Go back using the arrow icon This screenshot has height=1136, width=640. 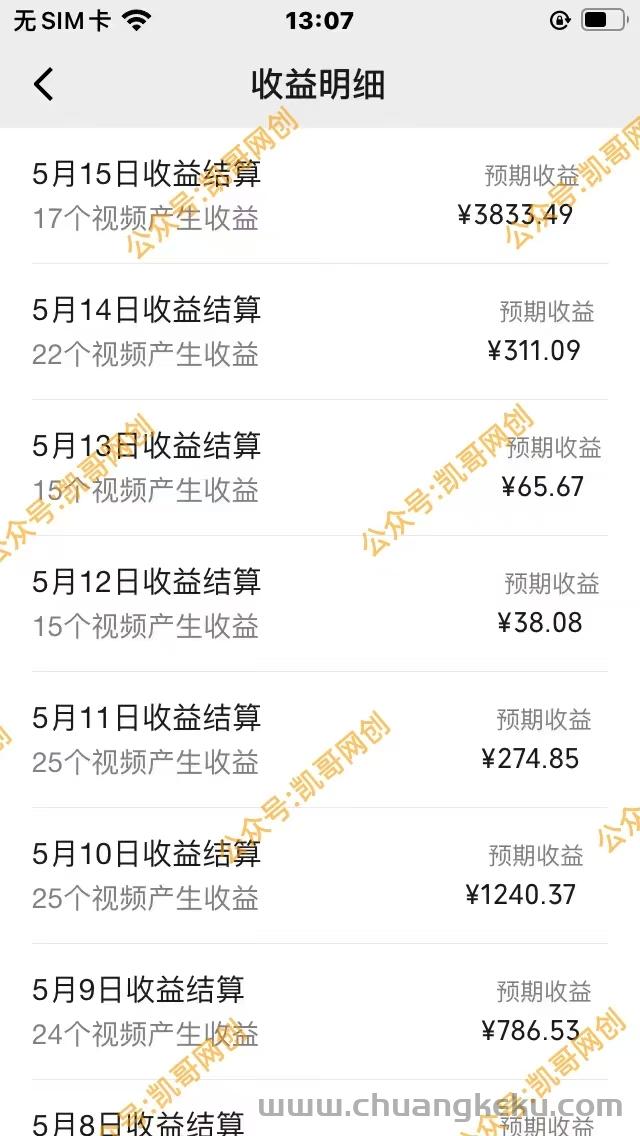43,84
